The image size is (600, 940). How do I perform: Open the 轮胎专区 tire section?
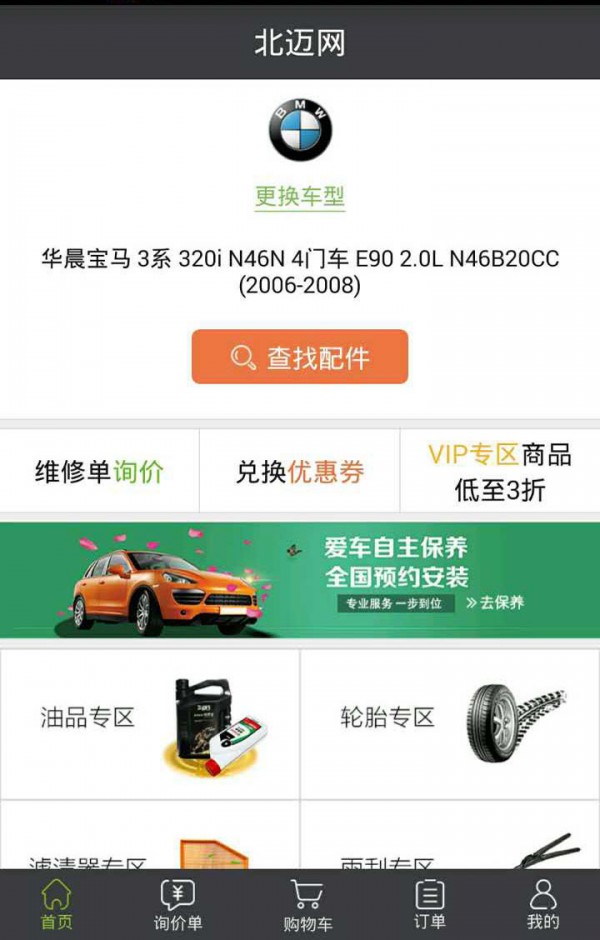[x=450, y=724]
